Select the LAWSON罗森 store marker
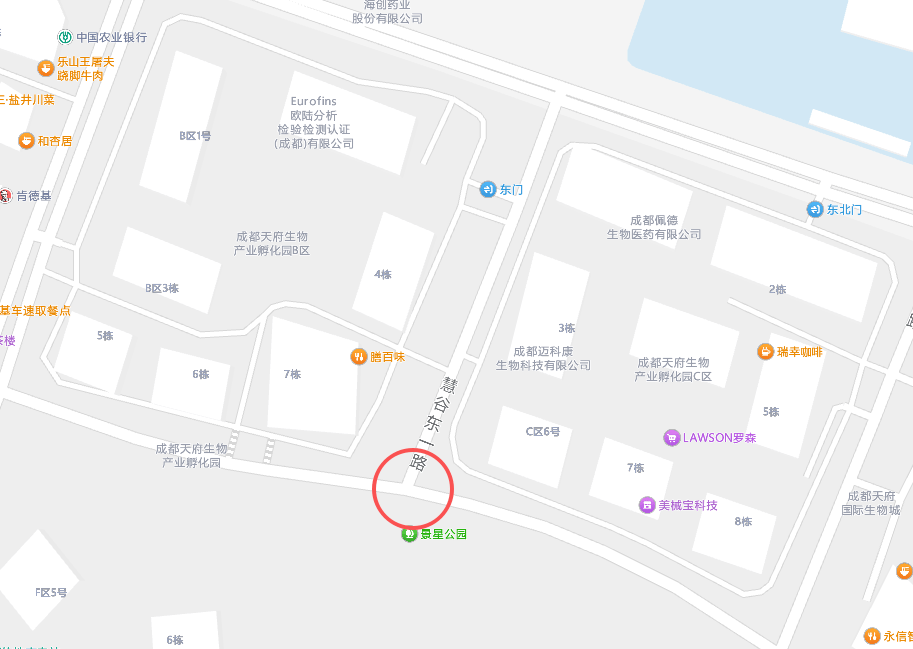This screenshot has height=649, width=913. 672,437
